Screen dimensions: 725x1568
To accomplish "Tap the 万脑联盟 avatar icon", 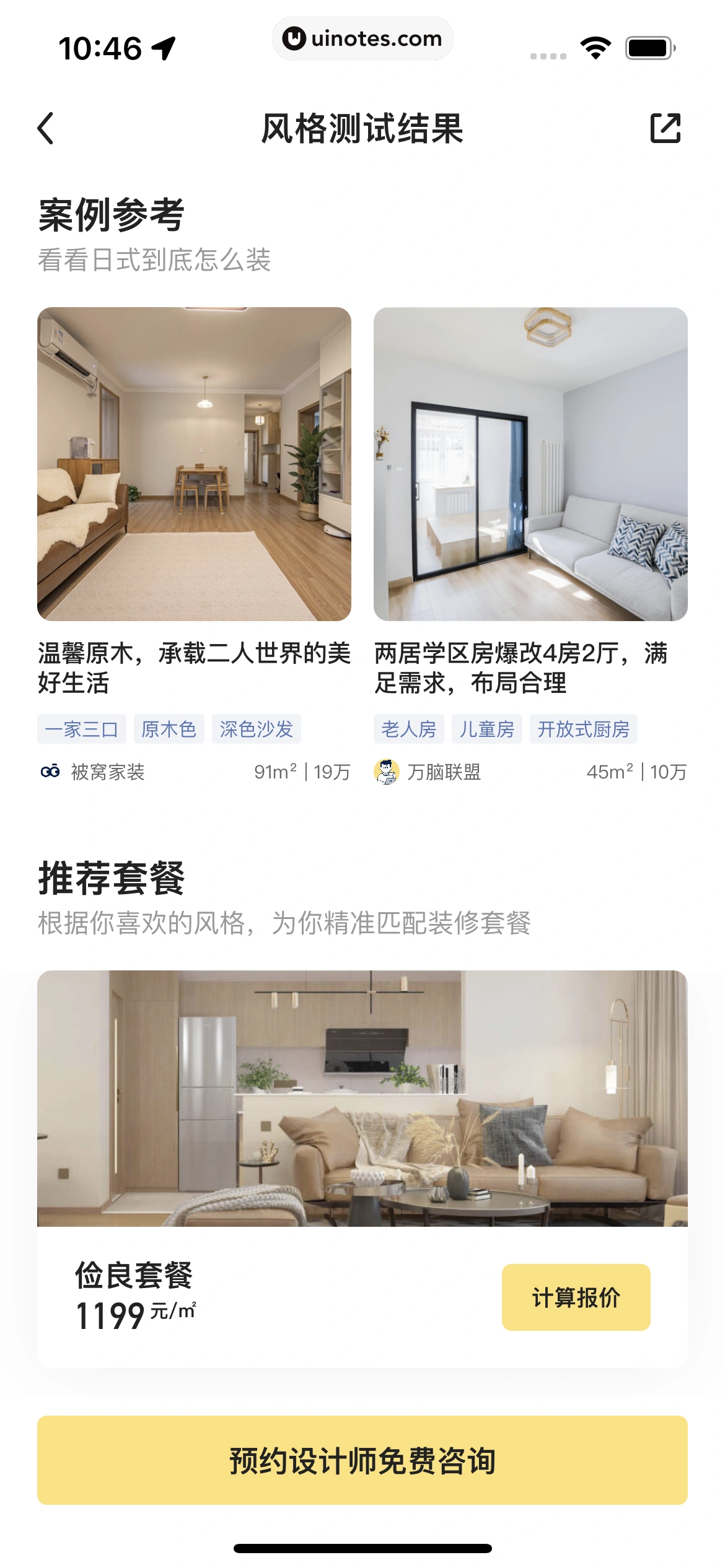I will pyautogui.click(x=387, y=772).
